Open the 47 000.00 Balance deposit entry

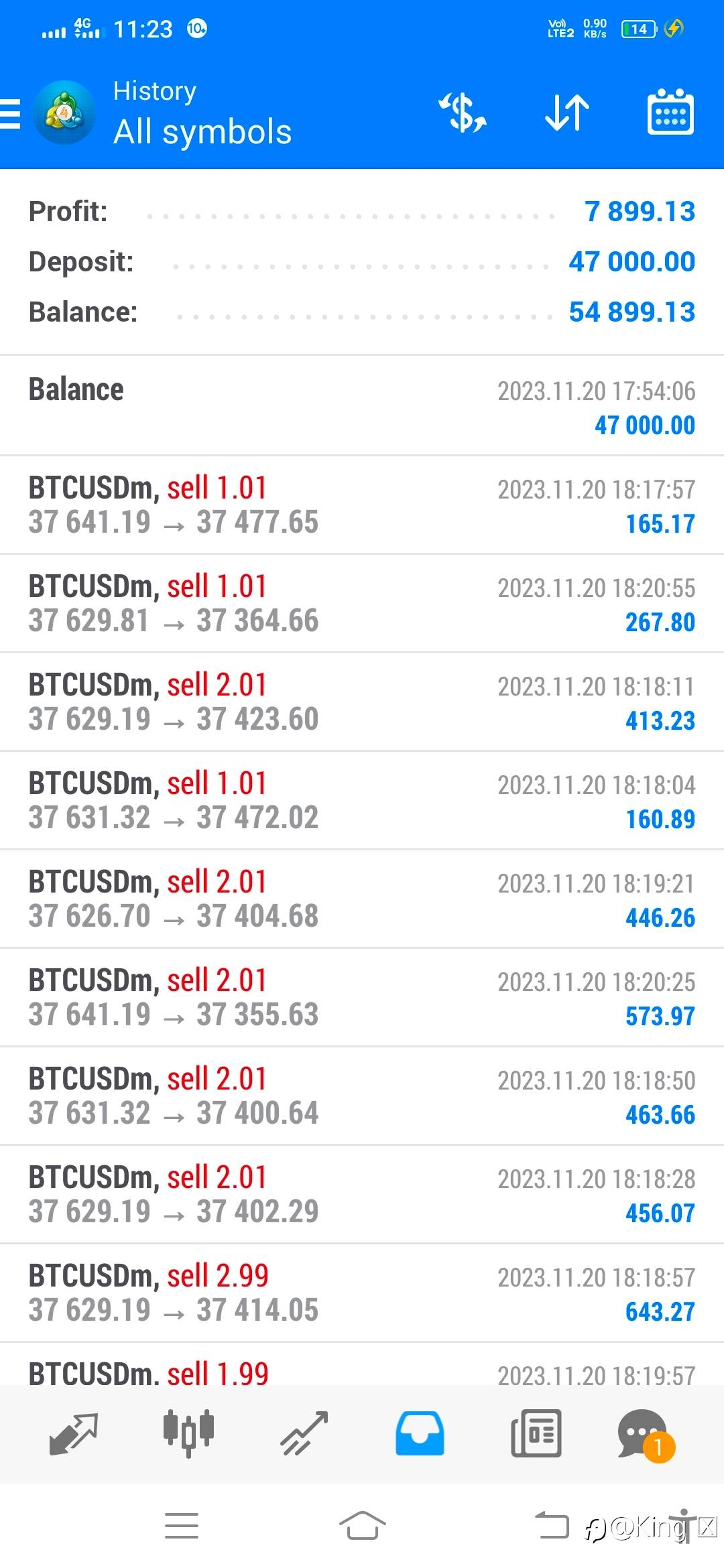click(362, 406)
